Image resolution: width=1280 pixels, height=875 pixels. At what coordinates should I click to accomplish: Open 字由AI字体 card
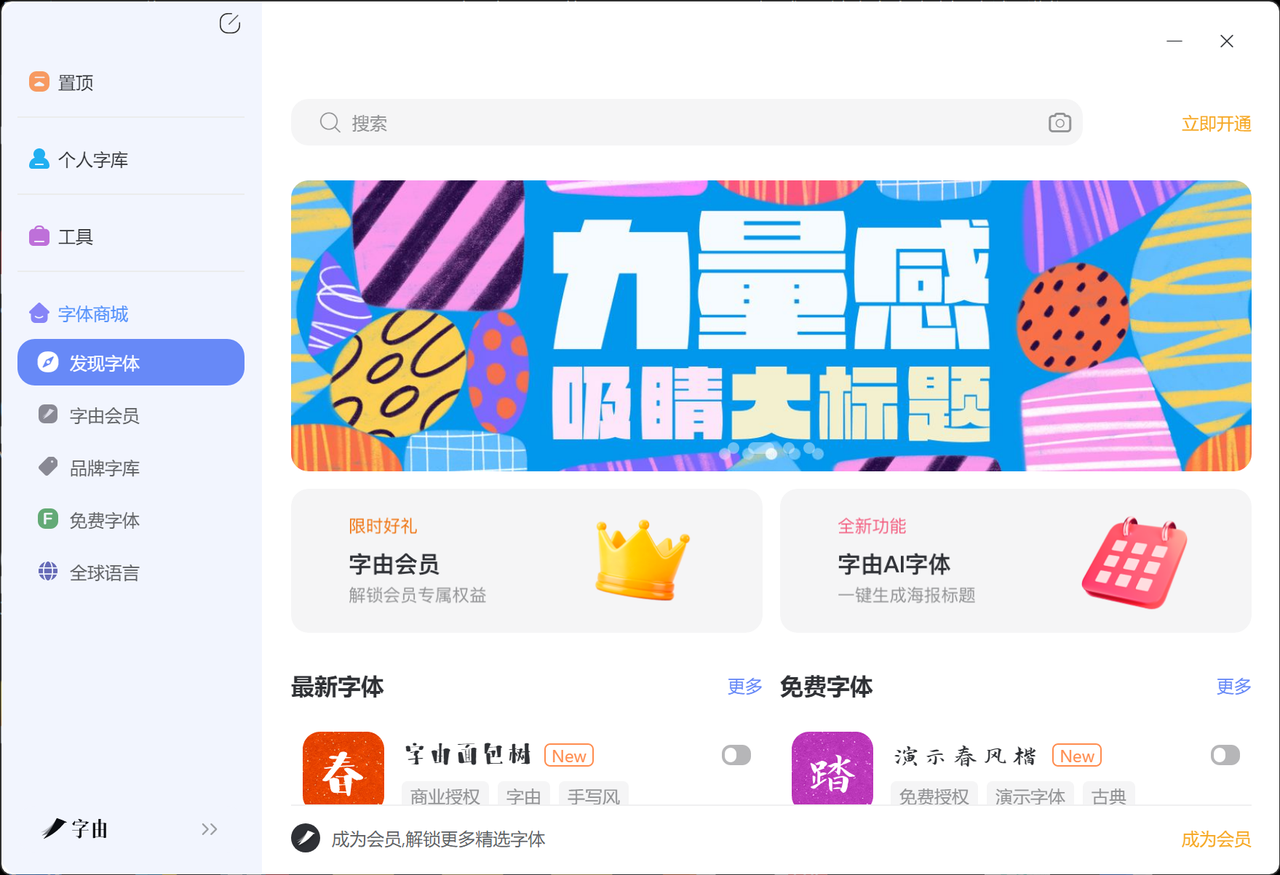[1014, 561]
